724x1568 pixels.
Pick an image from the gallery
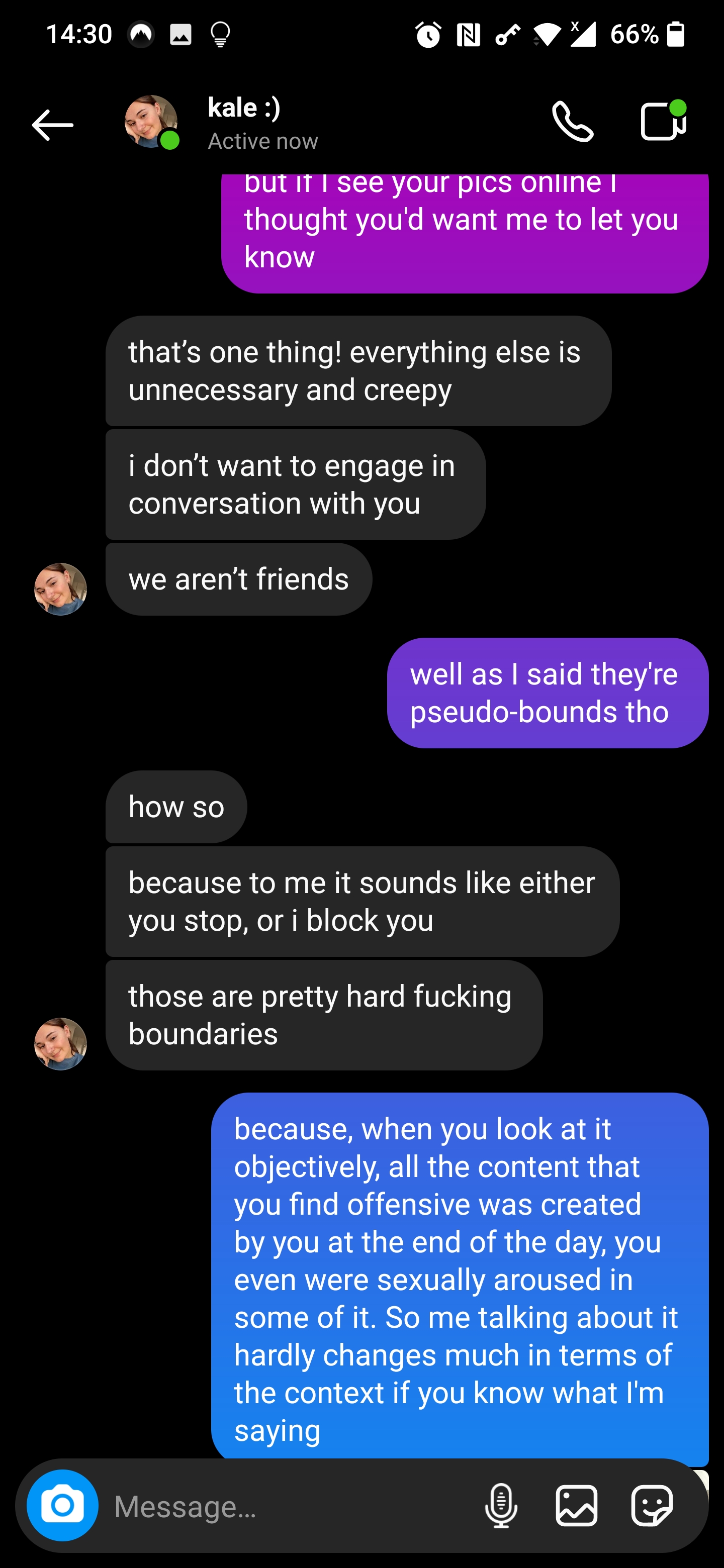pos(576,1506)
